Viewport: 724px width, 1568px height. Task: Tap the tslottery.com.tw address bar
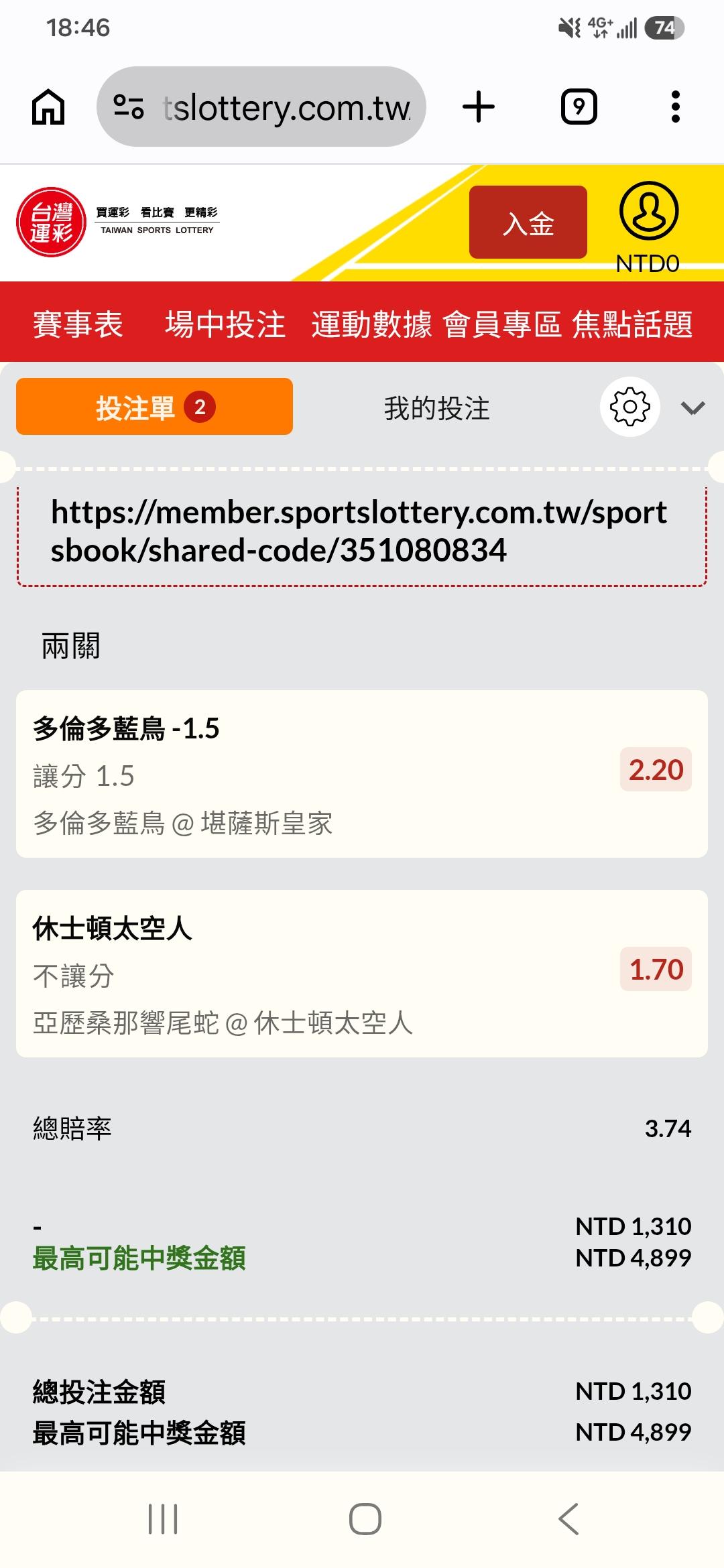pyautogui.click(x=261, y=107)
